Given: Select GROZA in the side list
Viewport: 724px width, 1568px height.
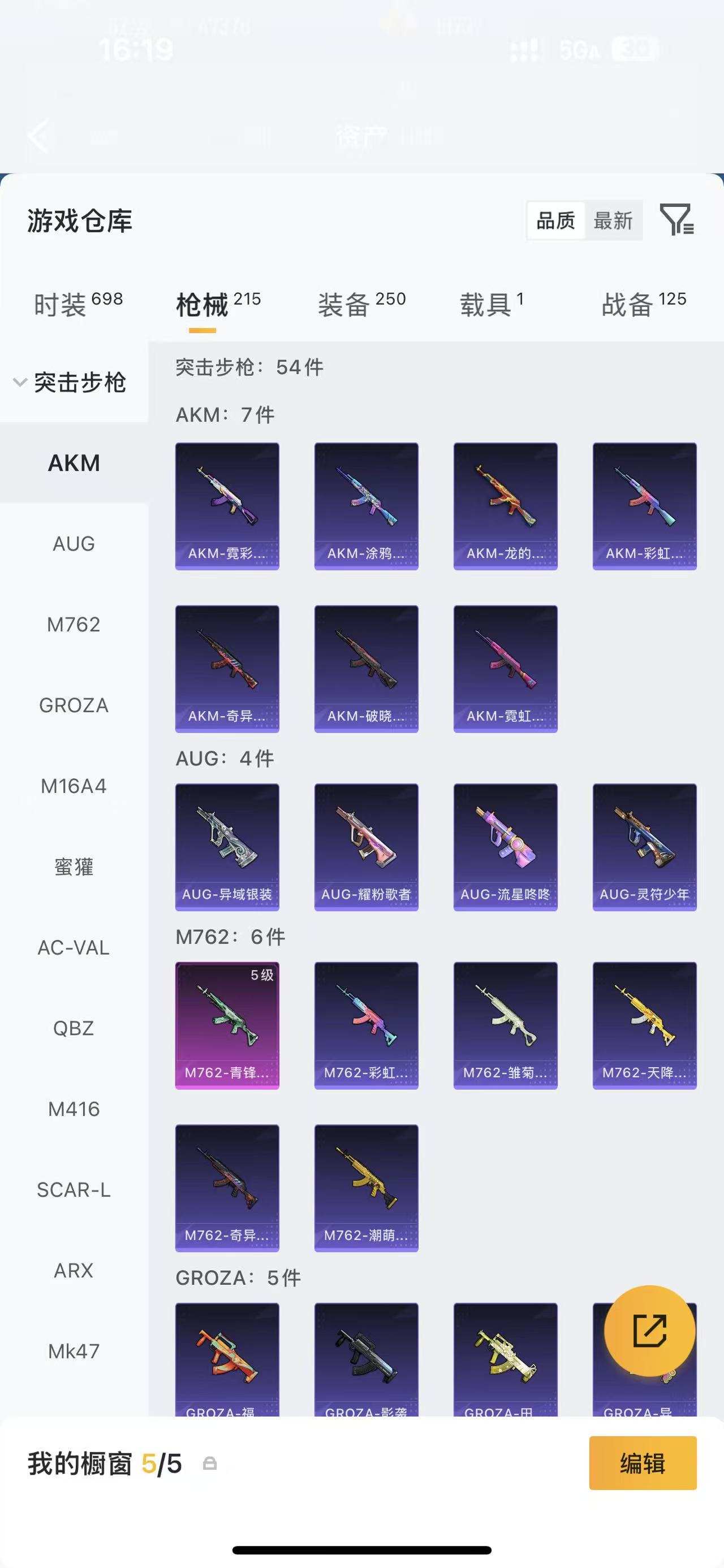Looking at the screenshot, I should coord(74,705).
